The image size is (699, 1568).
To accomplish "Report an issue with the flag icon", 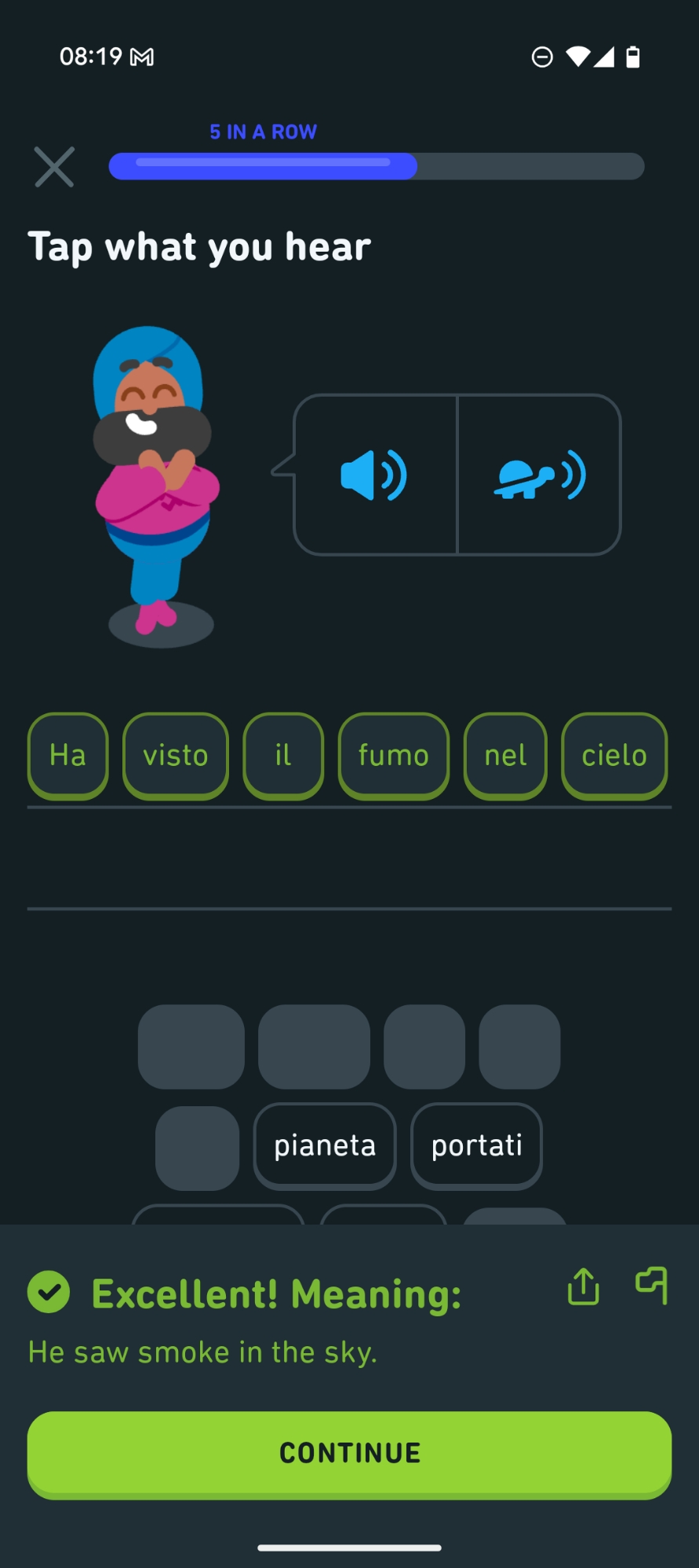I will pyautogui.click(x=652, y=1286).
